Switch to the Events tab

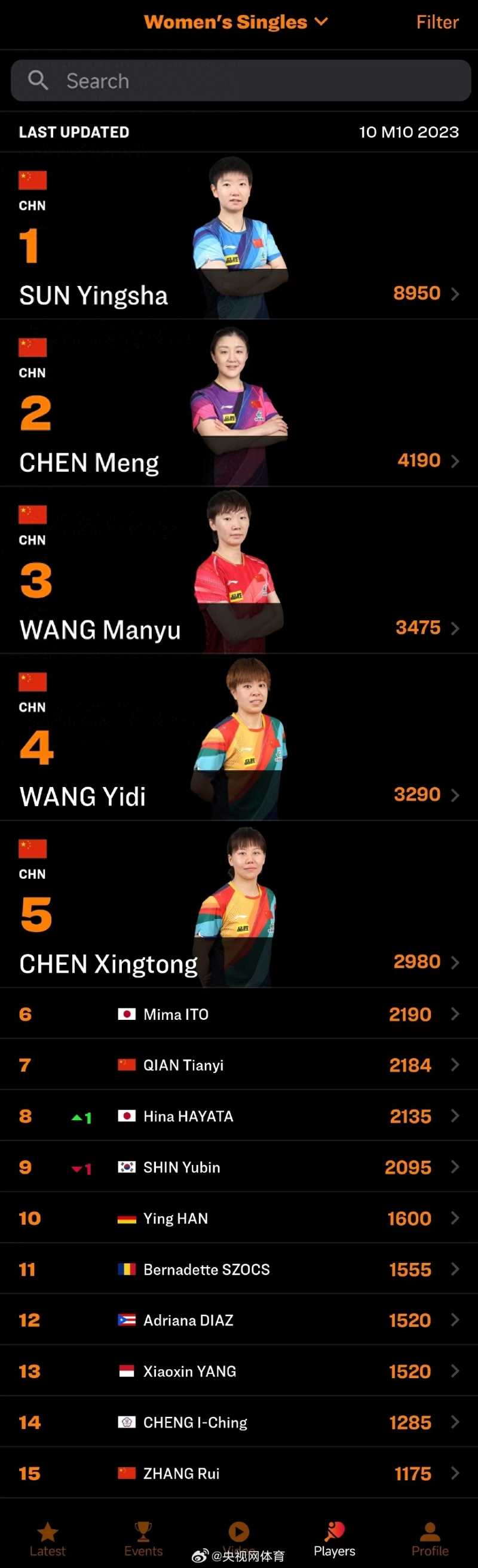tap(143, 1539)
